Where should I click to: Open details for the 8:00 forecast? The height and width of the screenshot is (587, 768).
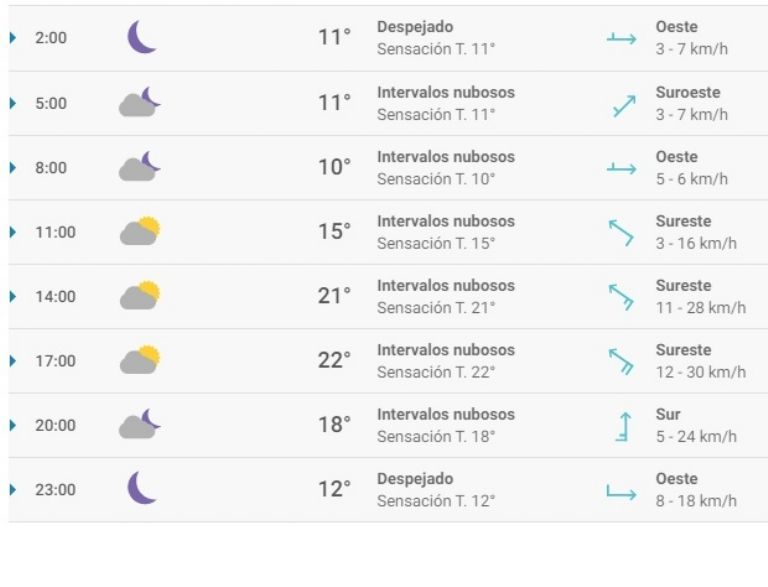[x=13, y=168]
